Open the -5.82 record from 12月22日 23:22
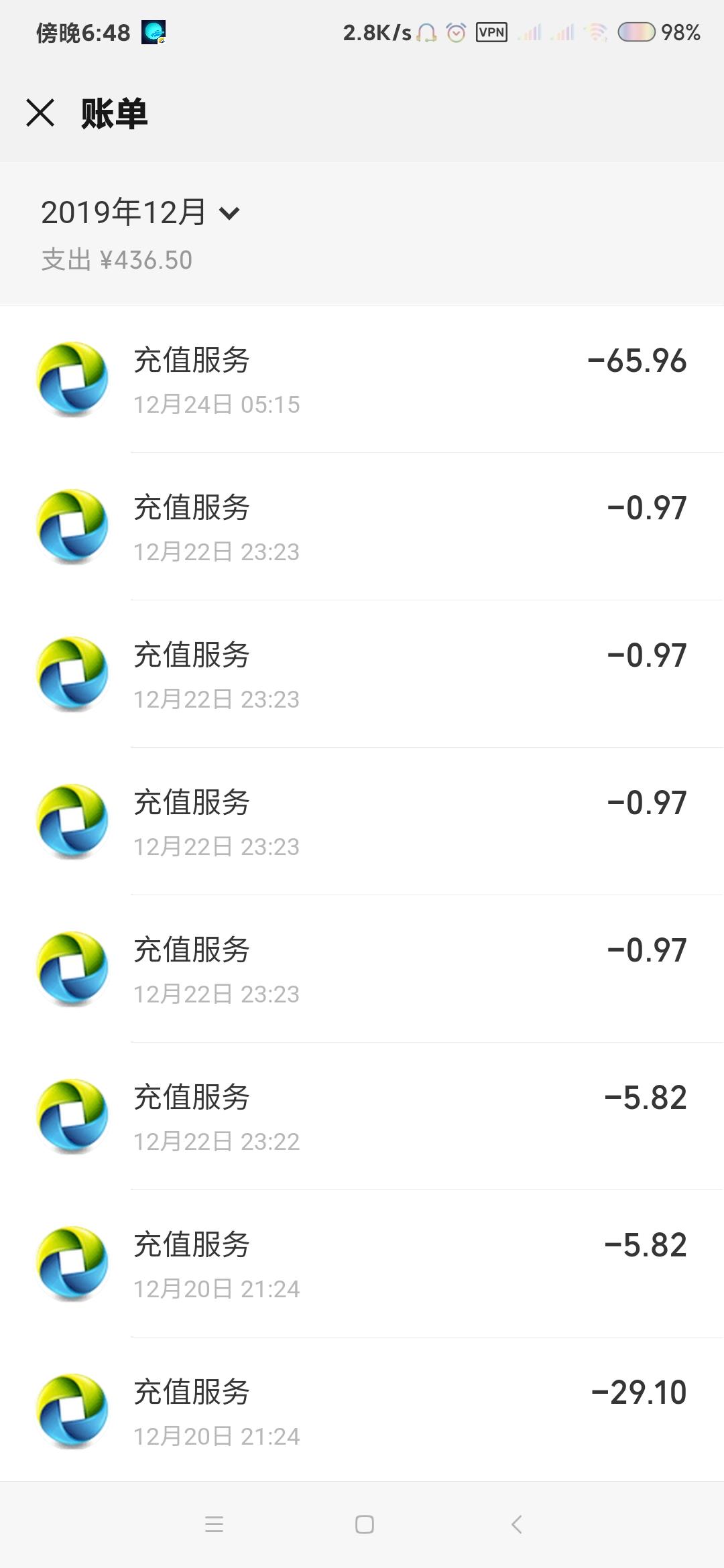724x1568 pixels. (362, 1117)
